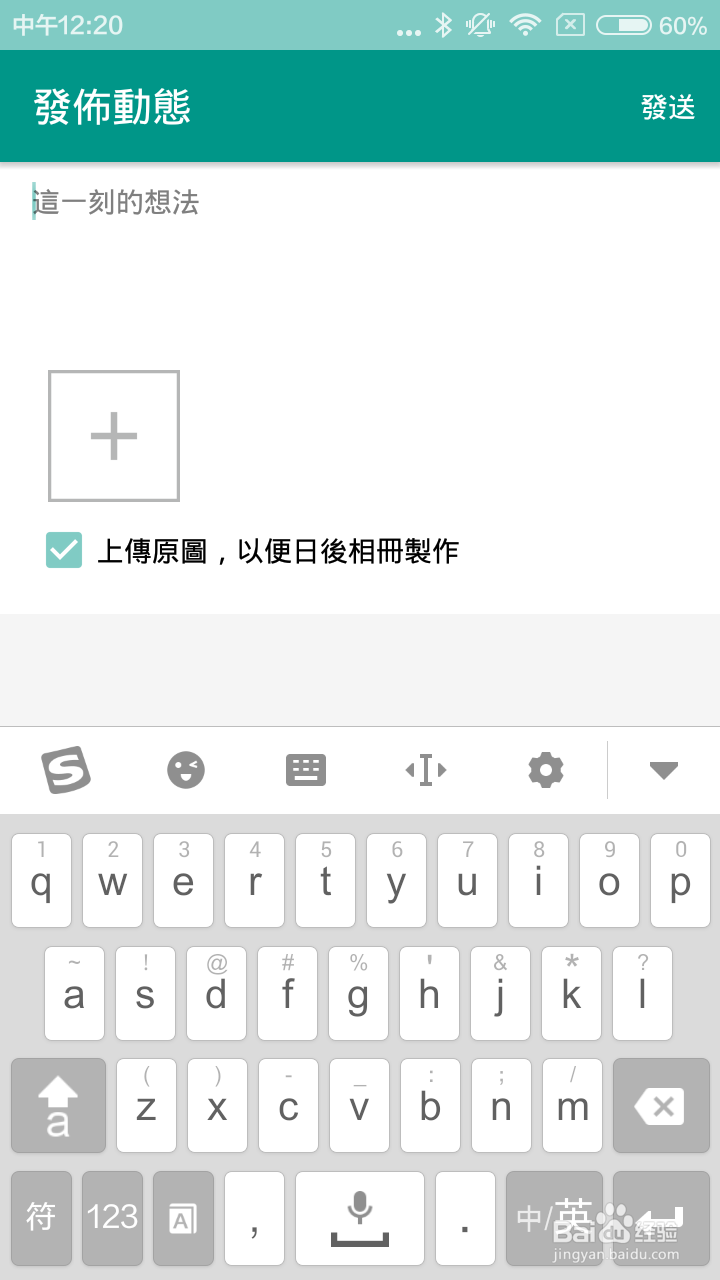Tap the Sogou keyboard logo icon
720x1280 pixels.
[67, 770]
